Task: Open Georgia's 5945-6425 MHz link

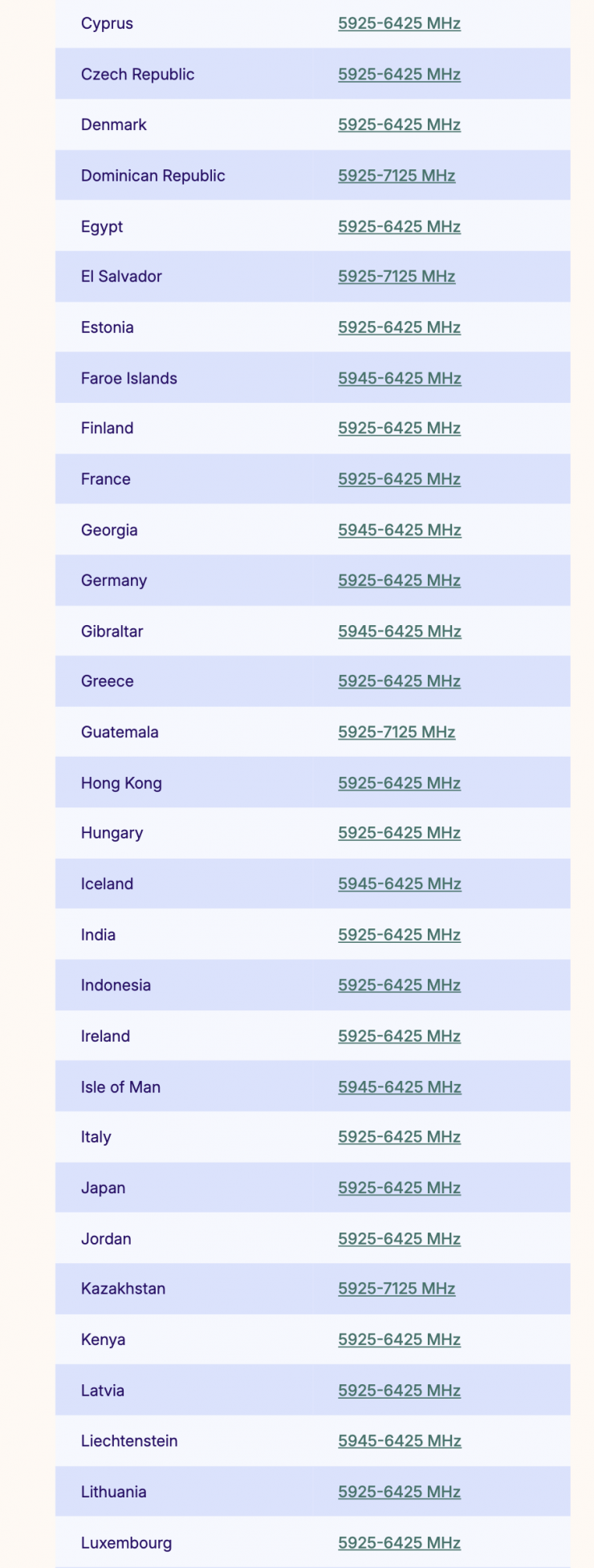Action: 399,530
